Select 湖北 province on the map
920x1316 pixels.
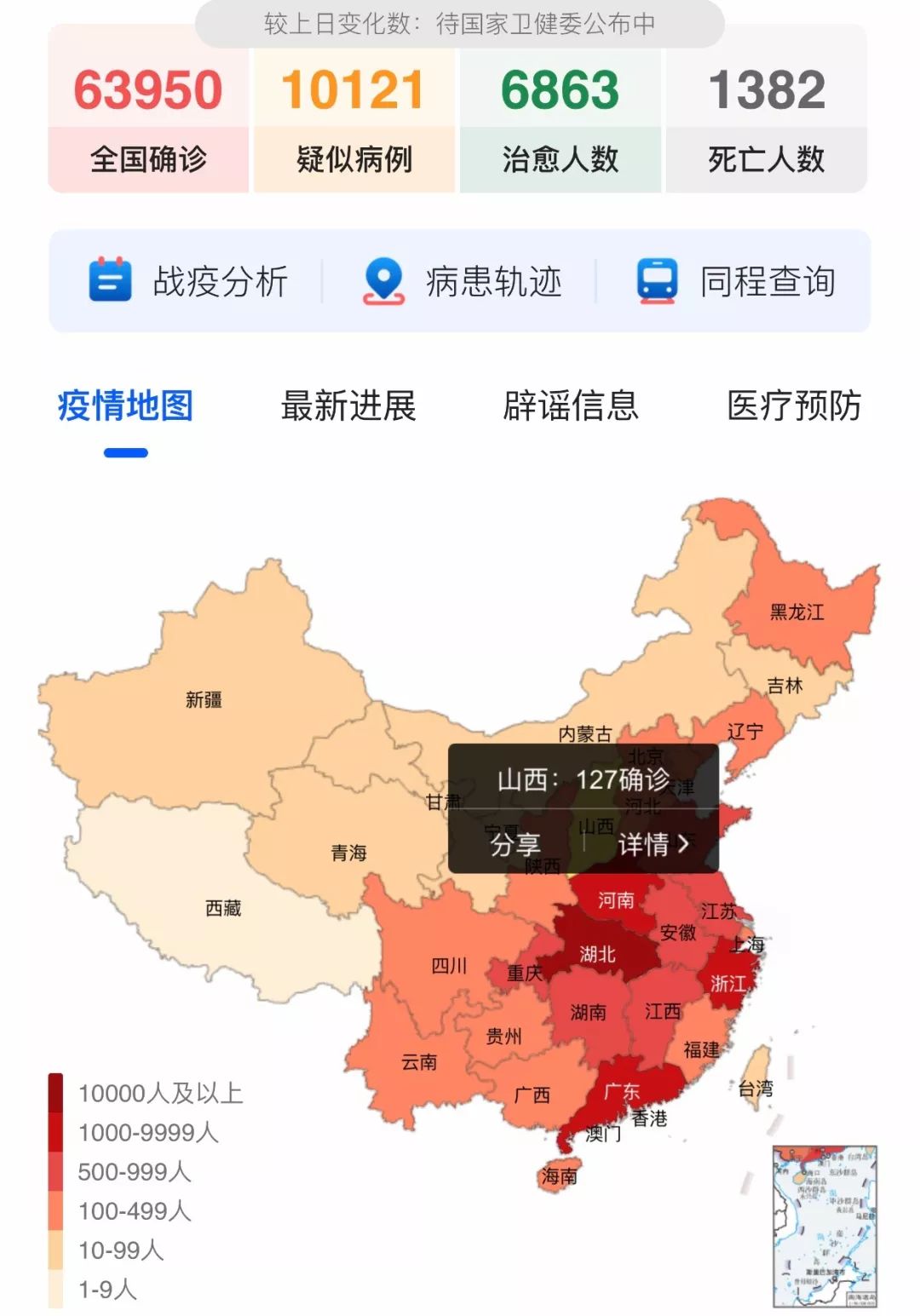click(x=598, y=954)
